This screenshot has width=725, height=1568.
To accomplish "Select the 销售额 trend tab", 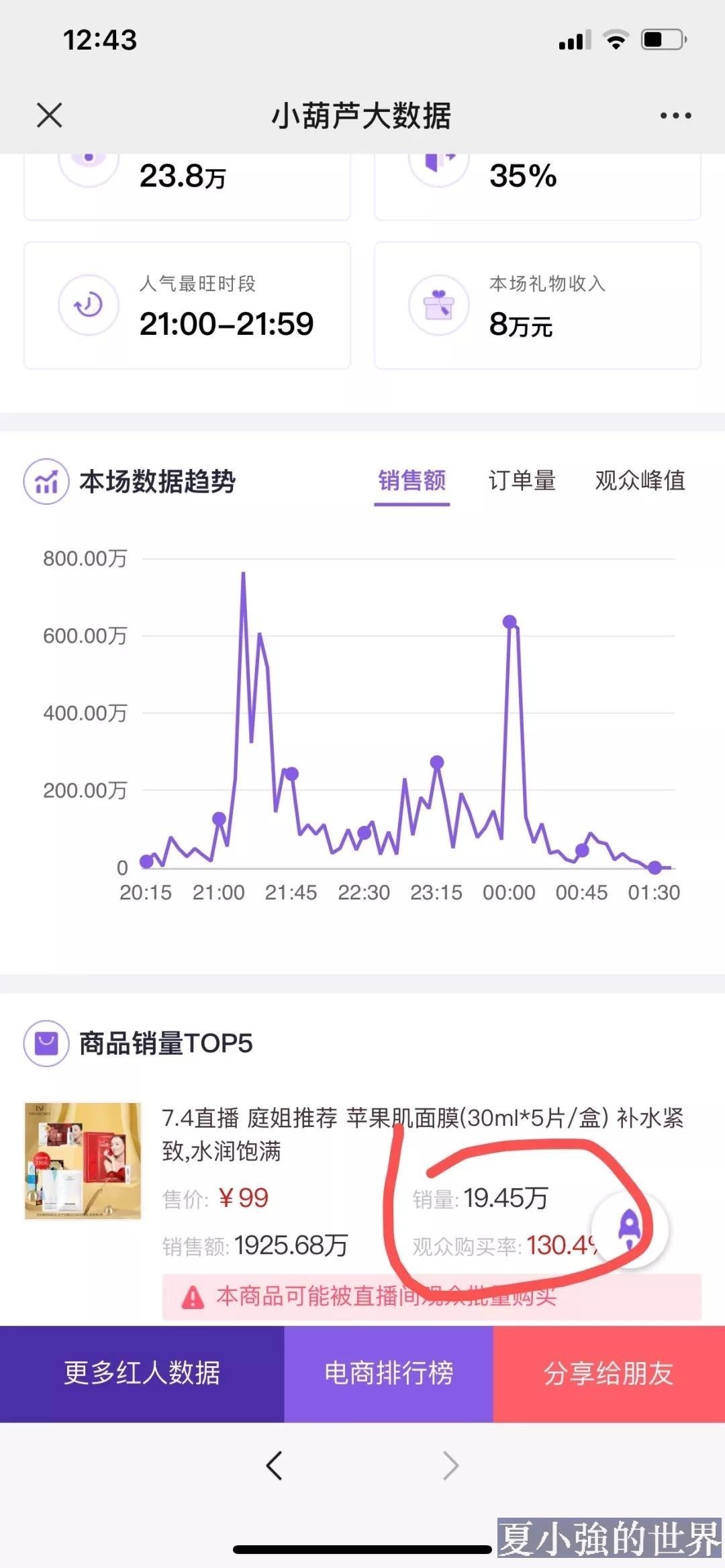I will click(x=412, y=481).
